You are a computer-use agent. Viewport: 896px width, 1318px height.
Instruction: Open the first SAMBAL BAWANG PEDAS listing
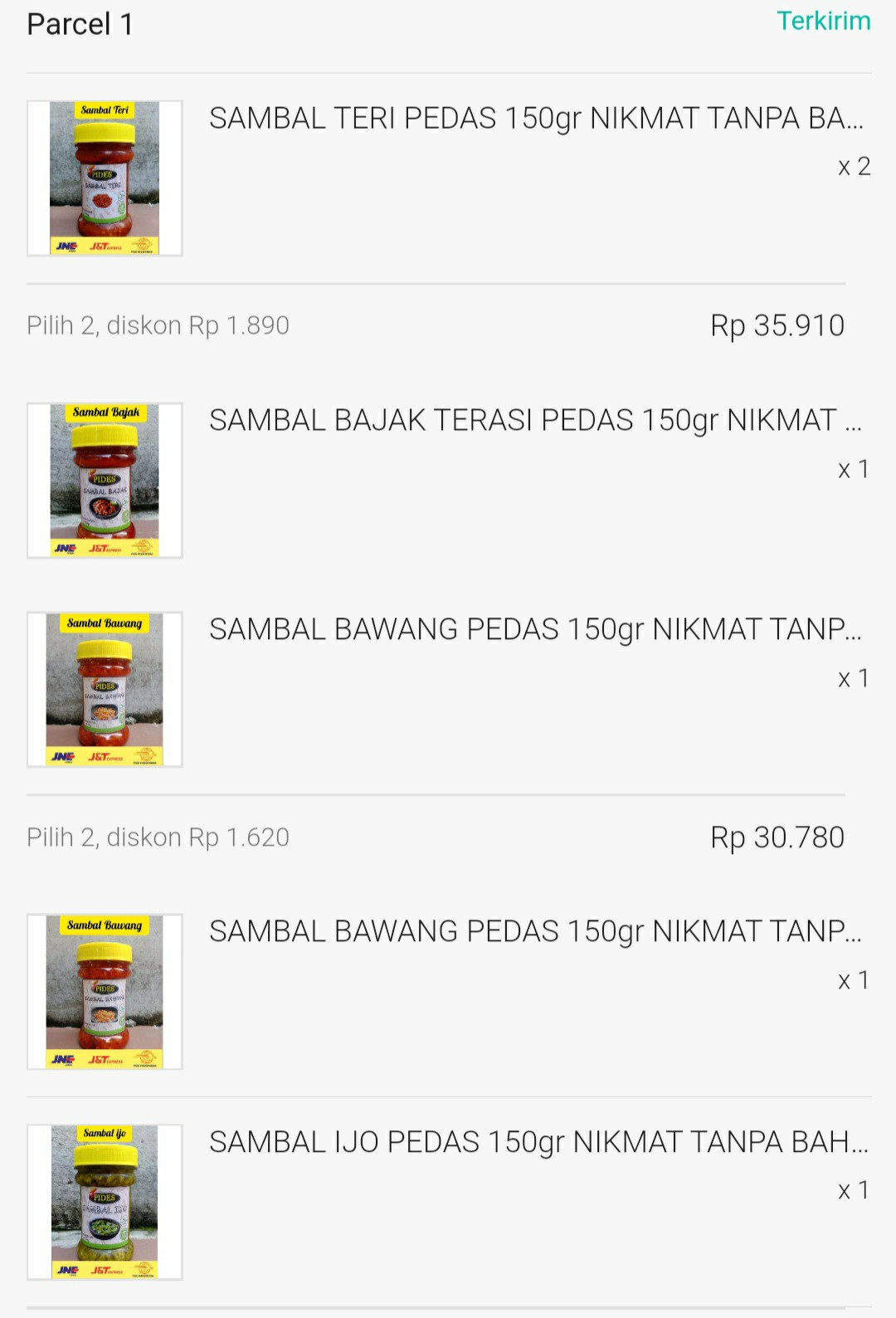coord(535,630)
